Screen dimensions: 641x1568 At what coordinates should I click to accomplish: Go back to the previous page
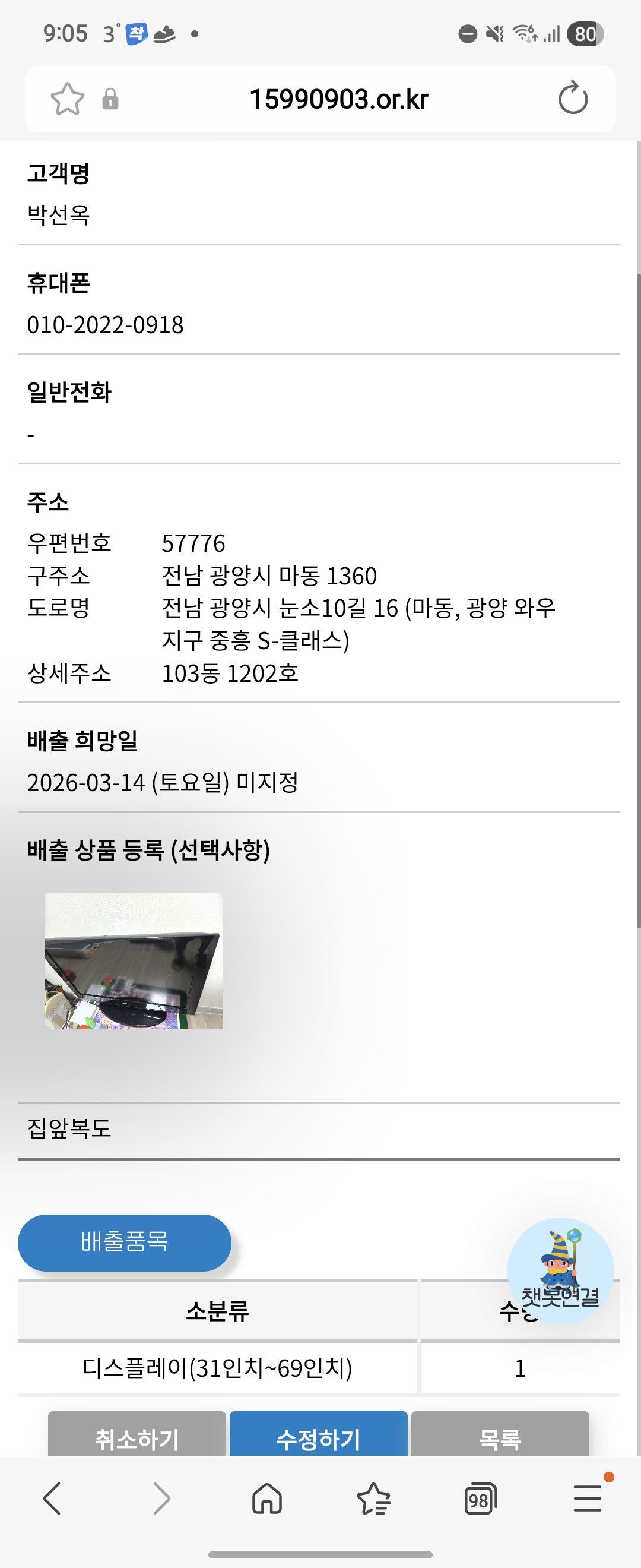click(52, 1498)
